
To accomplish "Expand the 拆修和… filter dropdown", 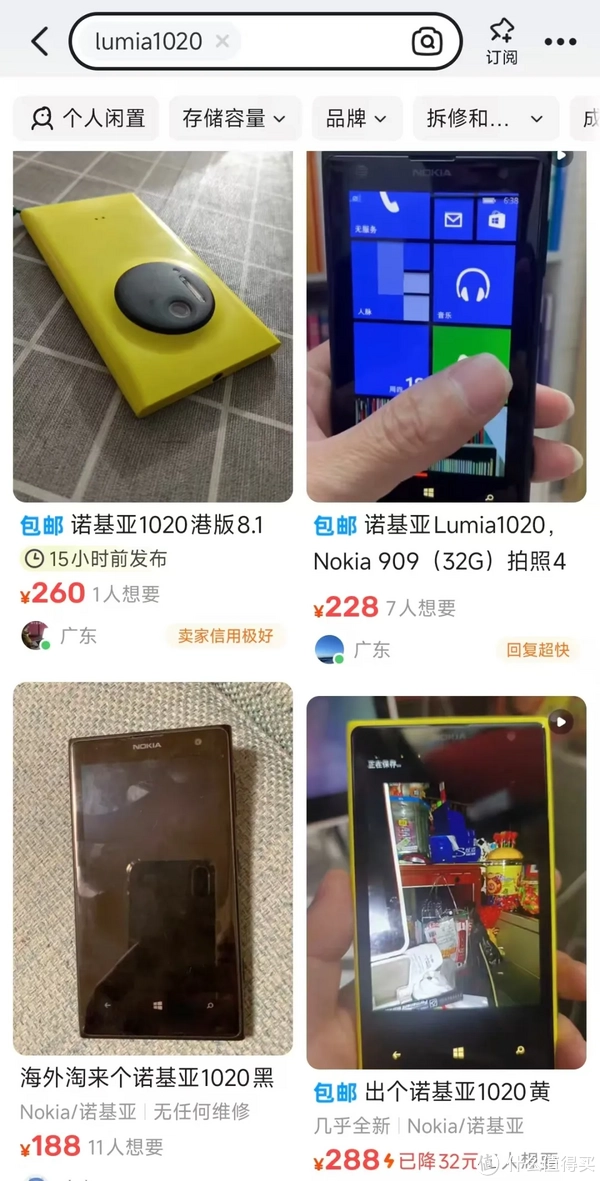I will point(485,119).
